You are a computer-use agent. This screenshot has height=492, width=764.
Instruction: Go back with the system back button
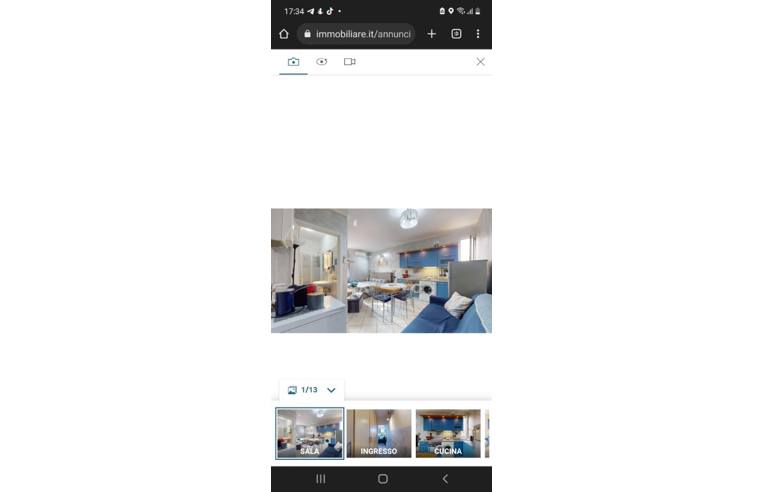445,479
